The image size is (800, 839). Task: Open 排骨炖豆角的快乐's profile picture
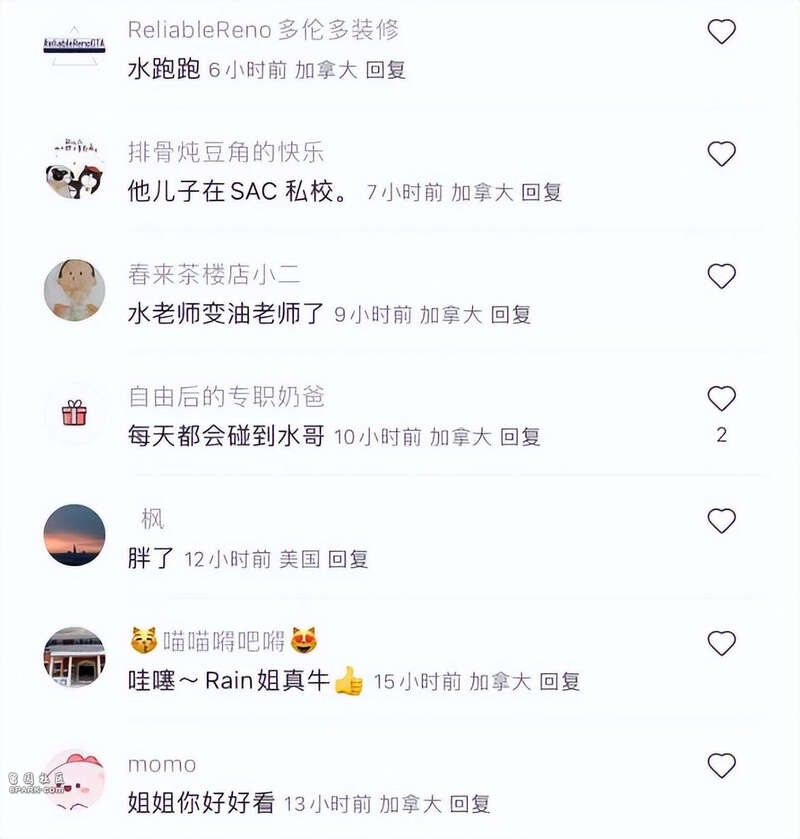[75, 168]
